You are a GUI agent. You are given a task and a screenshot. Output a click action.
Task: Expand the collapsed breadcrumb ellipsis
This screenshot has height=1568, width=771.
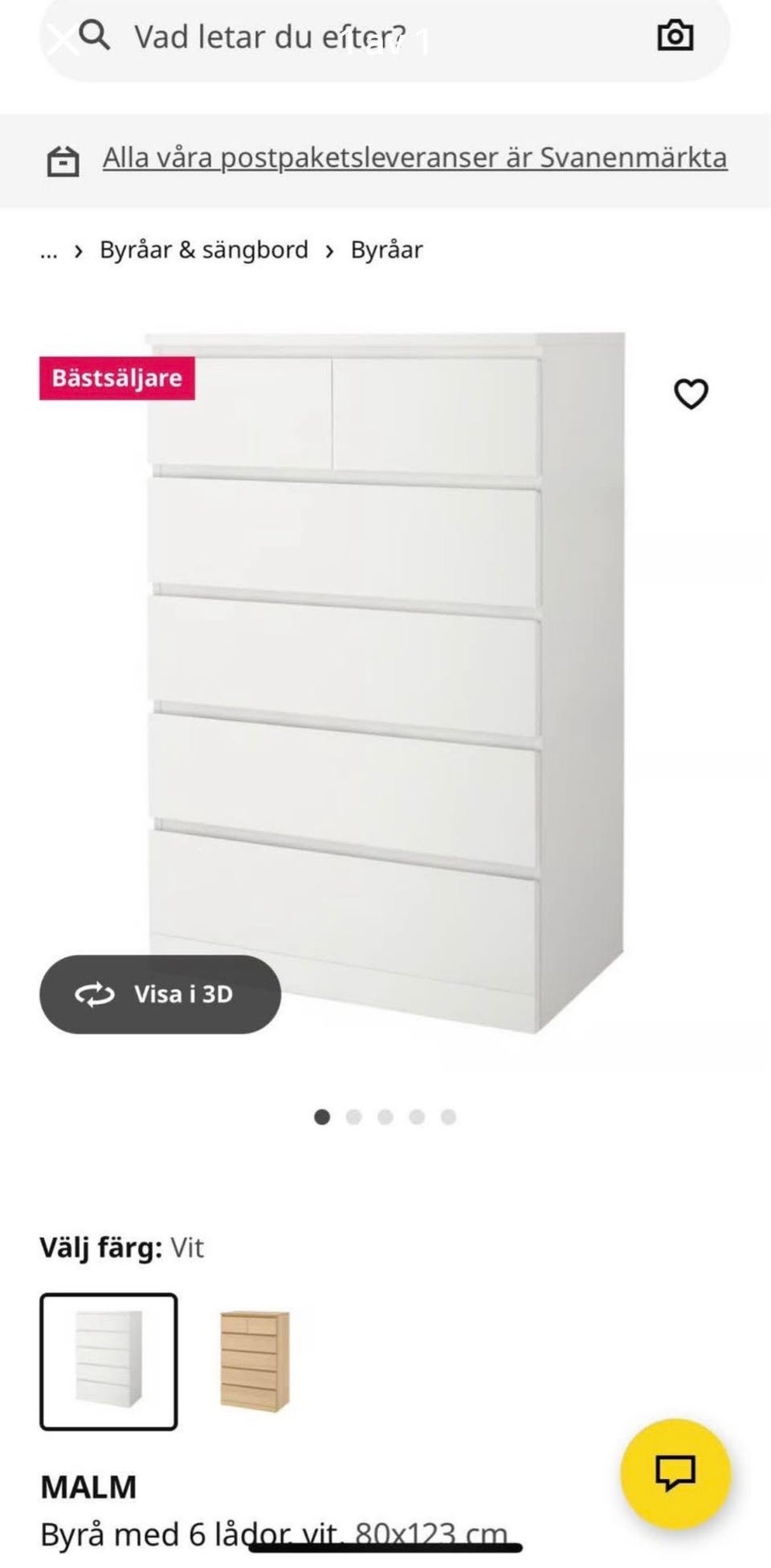[x=49, y=251]
